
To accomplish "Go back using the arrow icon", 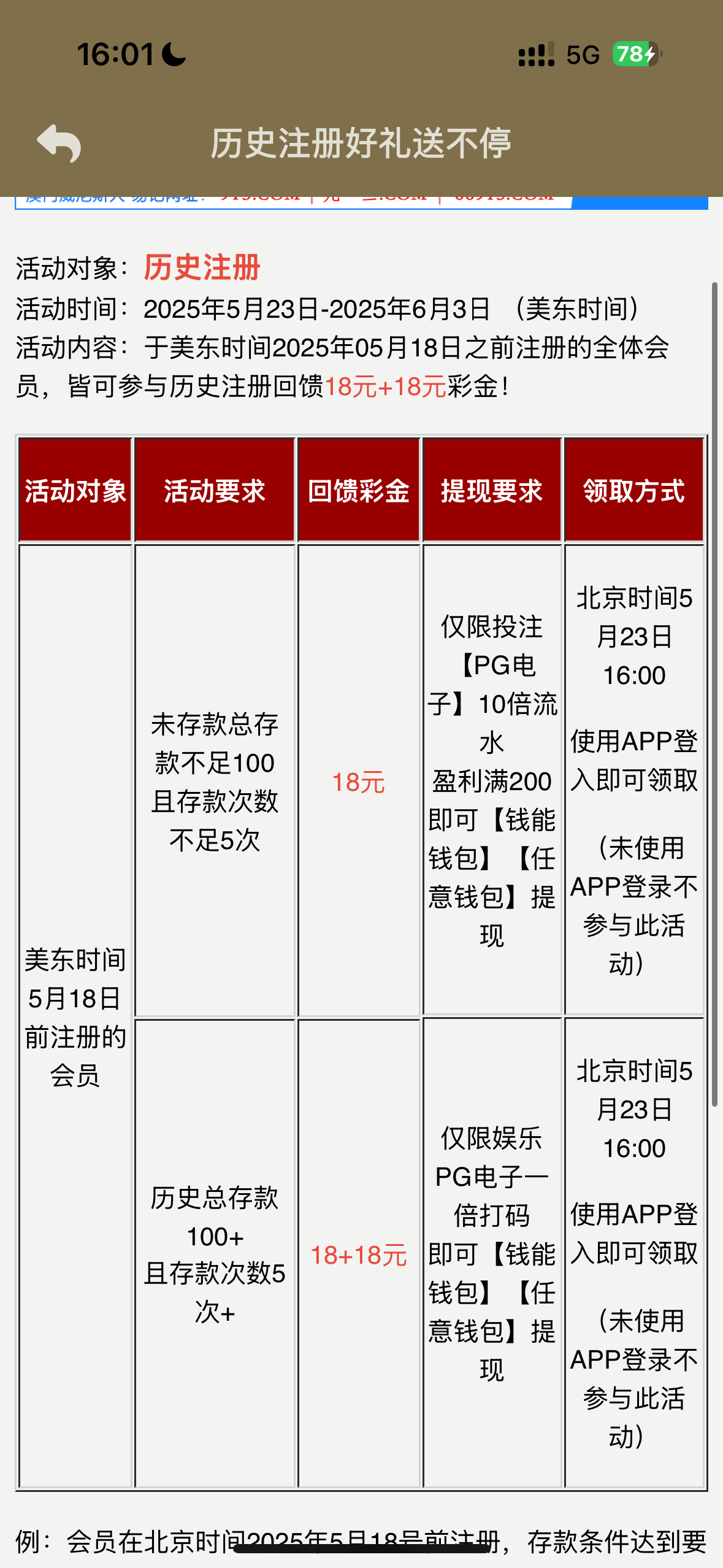I will [59, 143].
